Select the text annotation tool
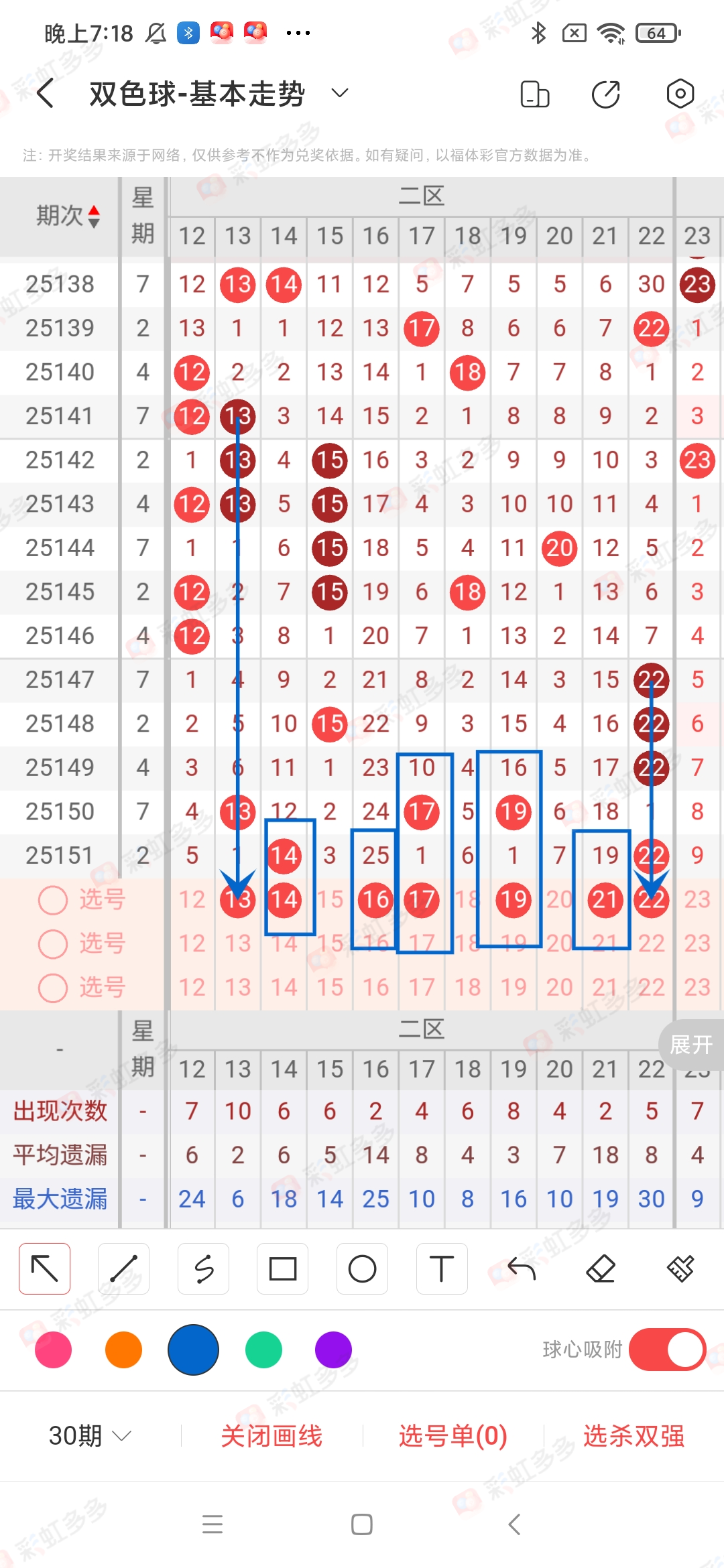 point(441,1268)
